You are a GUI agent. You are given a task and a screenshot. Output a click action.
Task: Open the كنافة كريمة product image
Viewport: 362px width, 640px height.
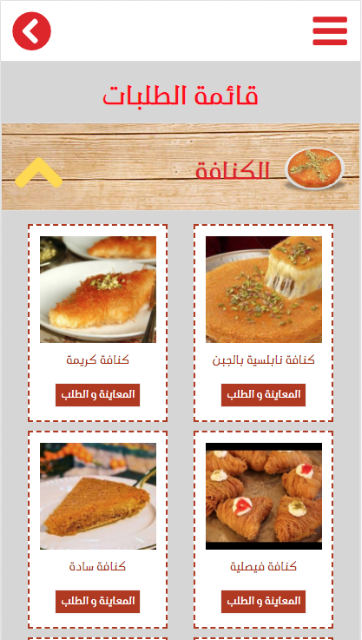pyautogui.click(x=98, y=289)
